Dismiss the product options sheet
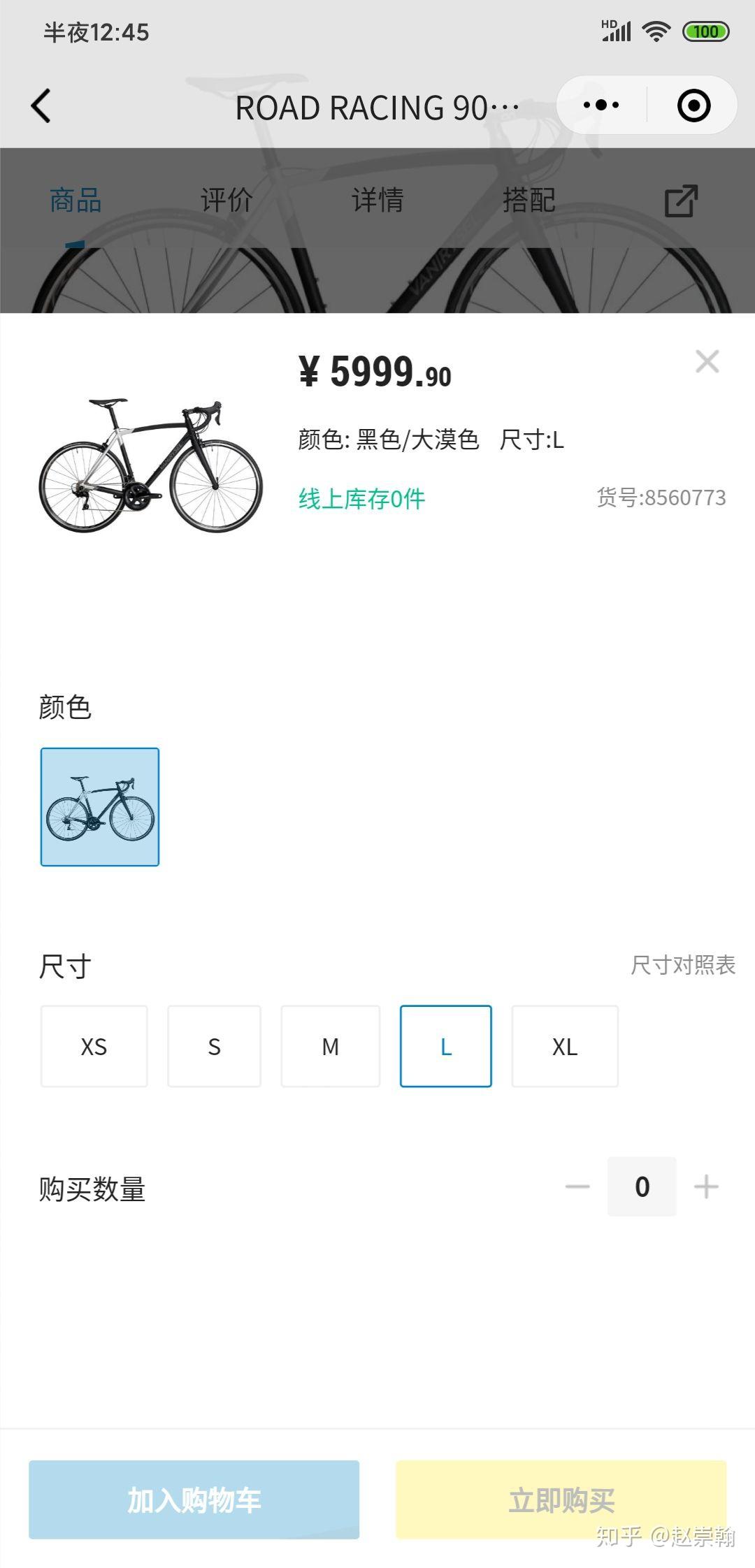Screen dimensions: 755x1568 coord(707,362)
